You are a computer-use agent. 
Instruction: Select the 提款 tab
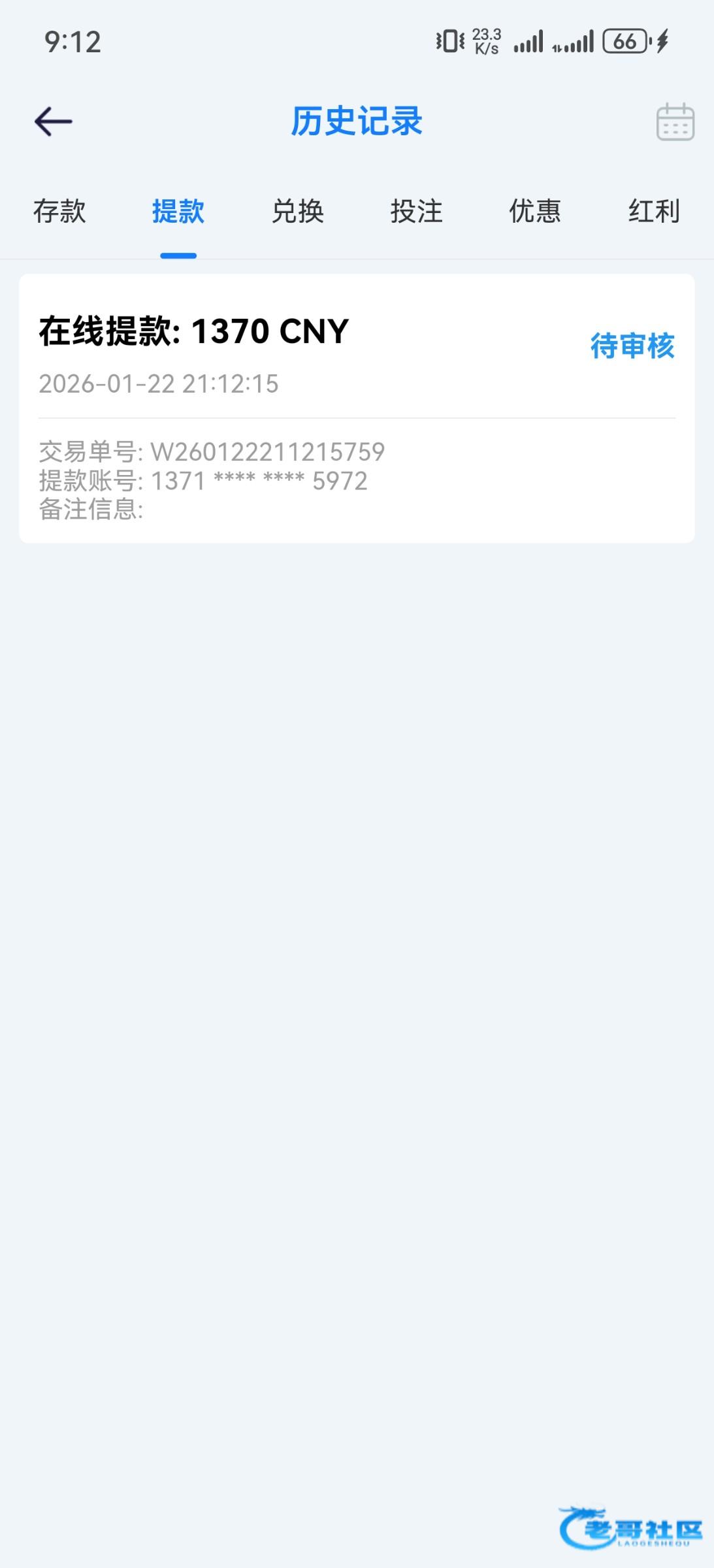(x=178, y=211)
